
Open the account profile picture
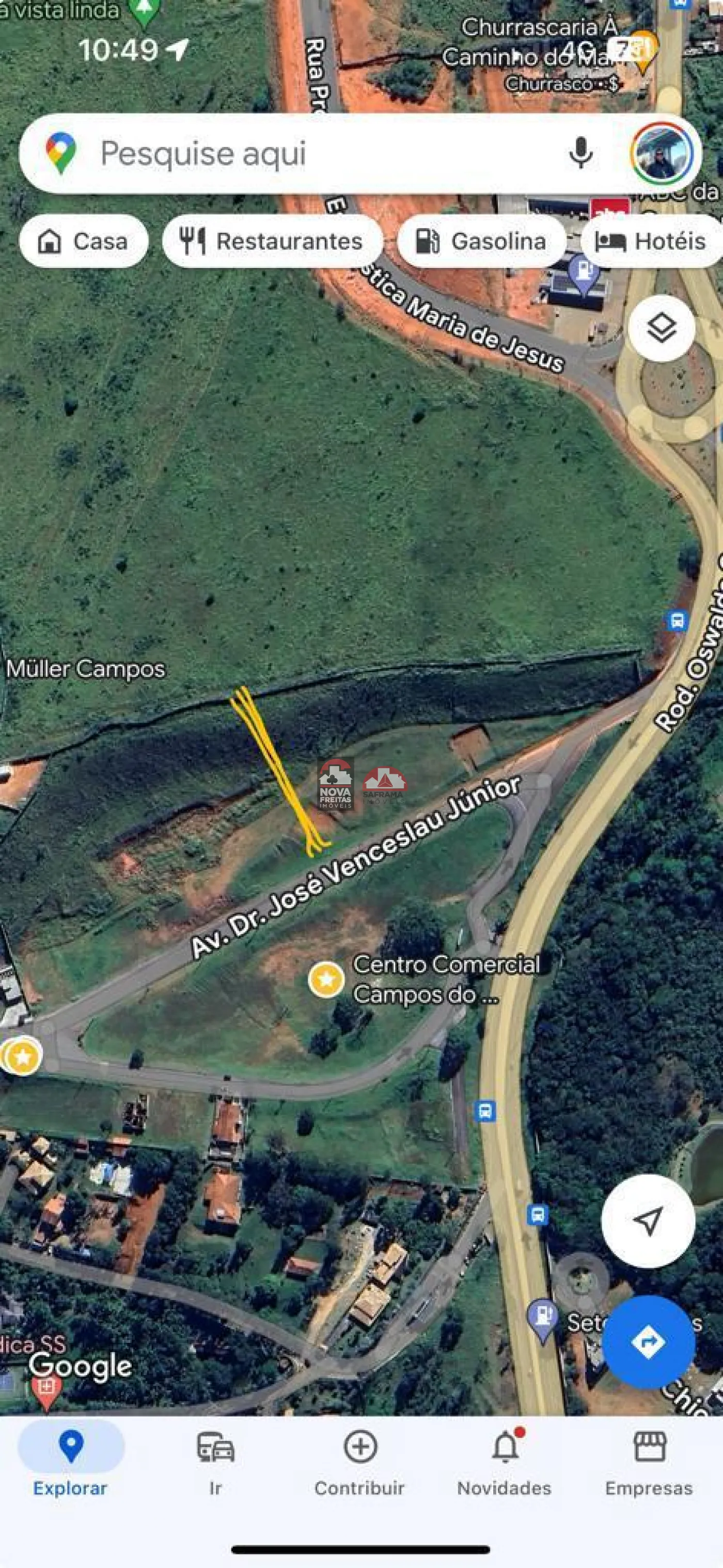point(661,153)
